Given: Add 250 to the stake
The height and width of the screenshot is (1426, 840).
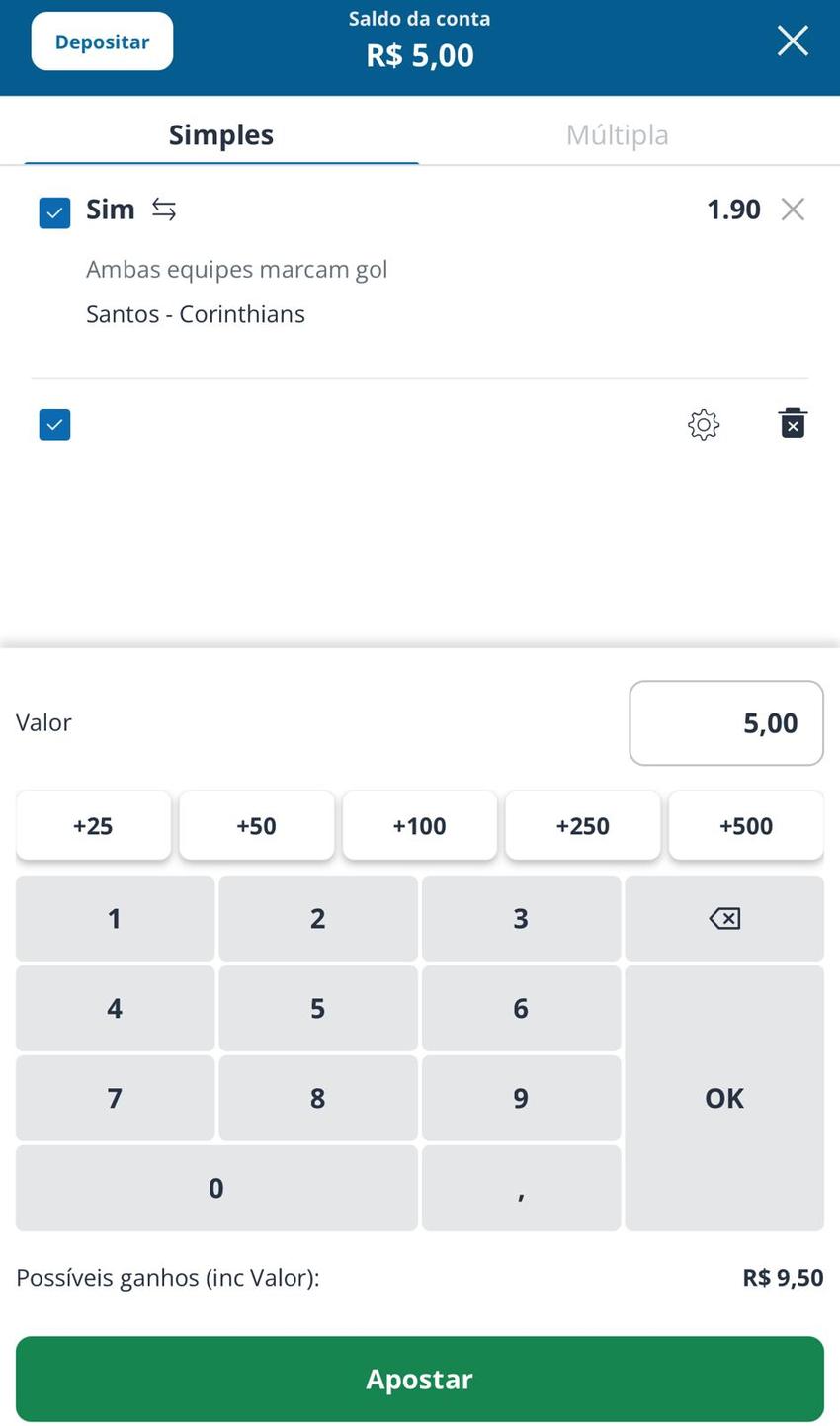Looking at the screenshot, I should pos(582,825).
